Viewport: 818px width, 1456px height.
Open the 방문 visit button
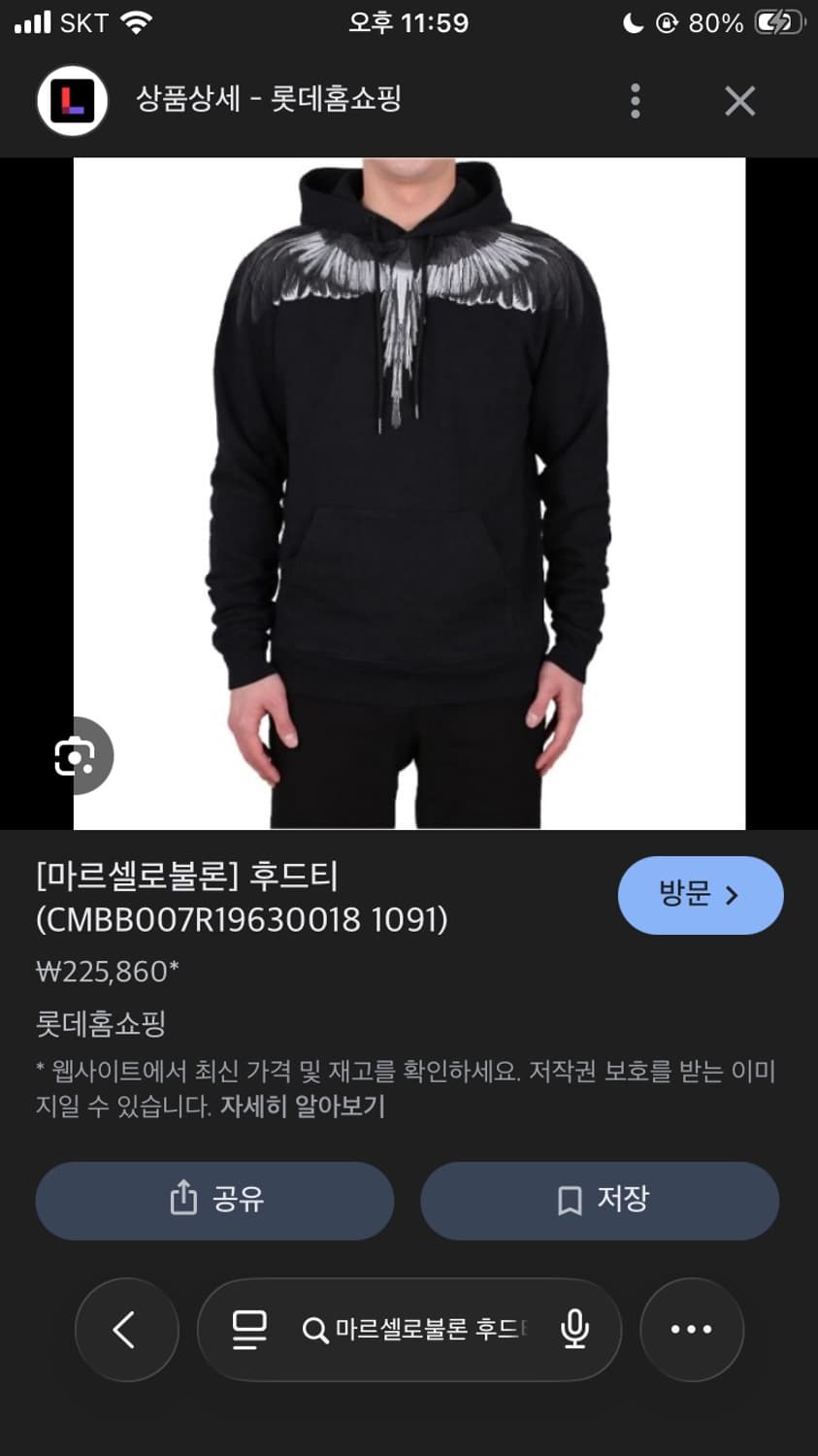[701, 895]
